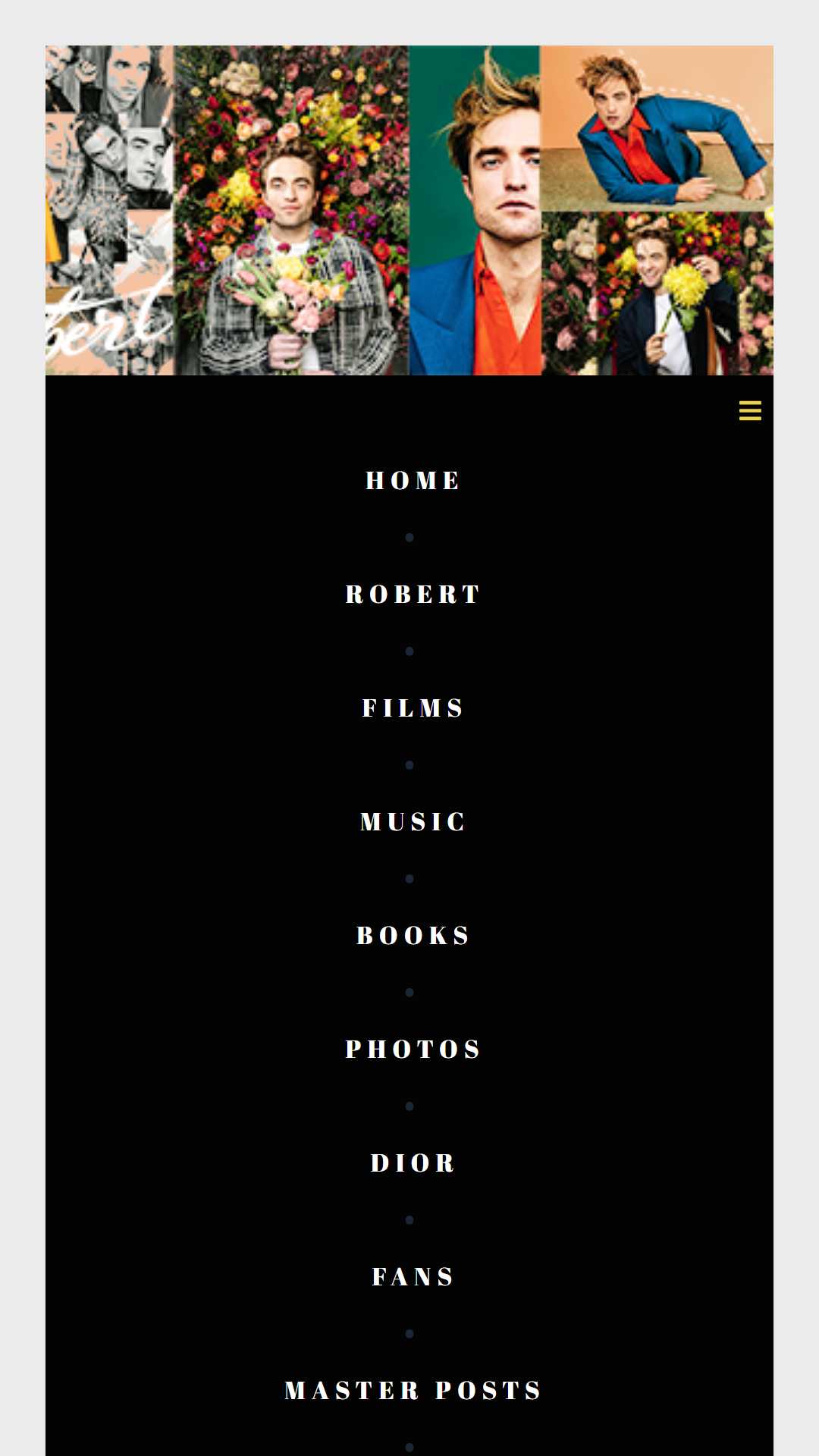The image size is (819, 1456).
Task: Open the Dior section
Action: (x=413, y=1163)
